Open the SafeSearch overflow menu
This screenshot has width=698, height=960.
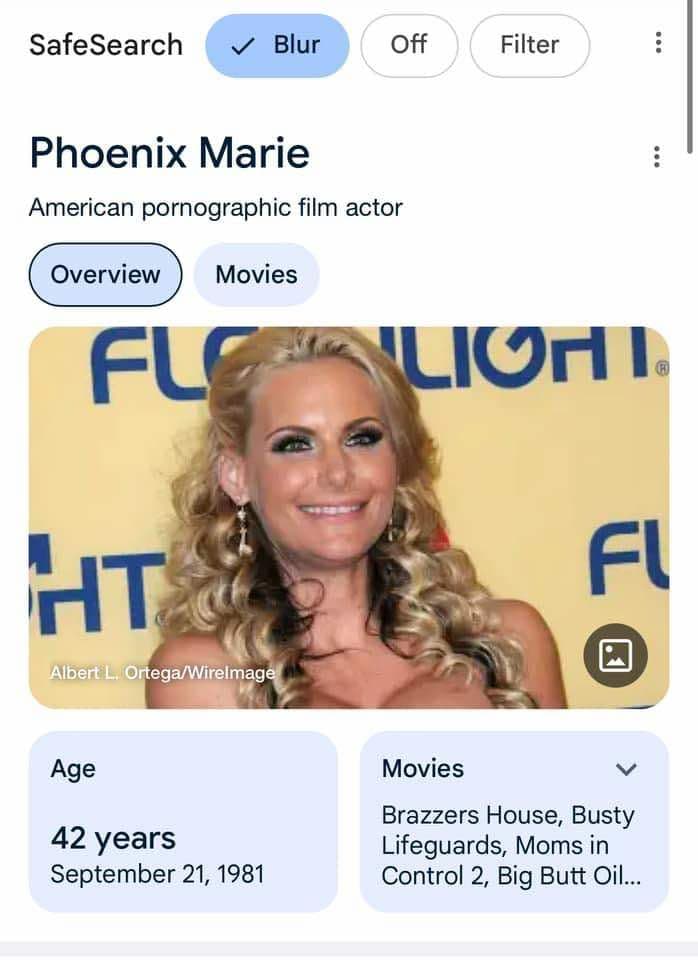click(x=657, y=43)
